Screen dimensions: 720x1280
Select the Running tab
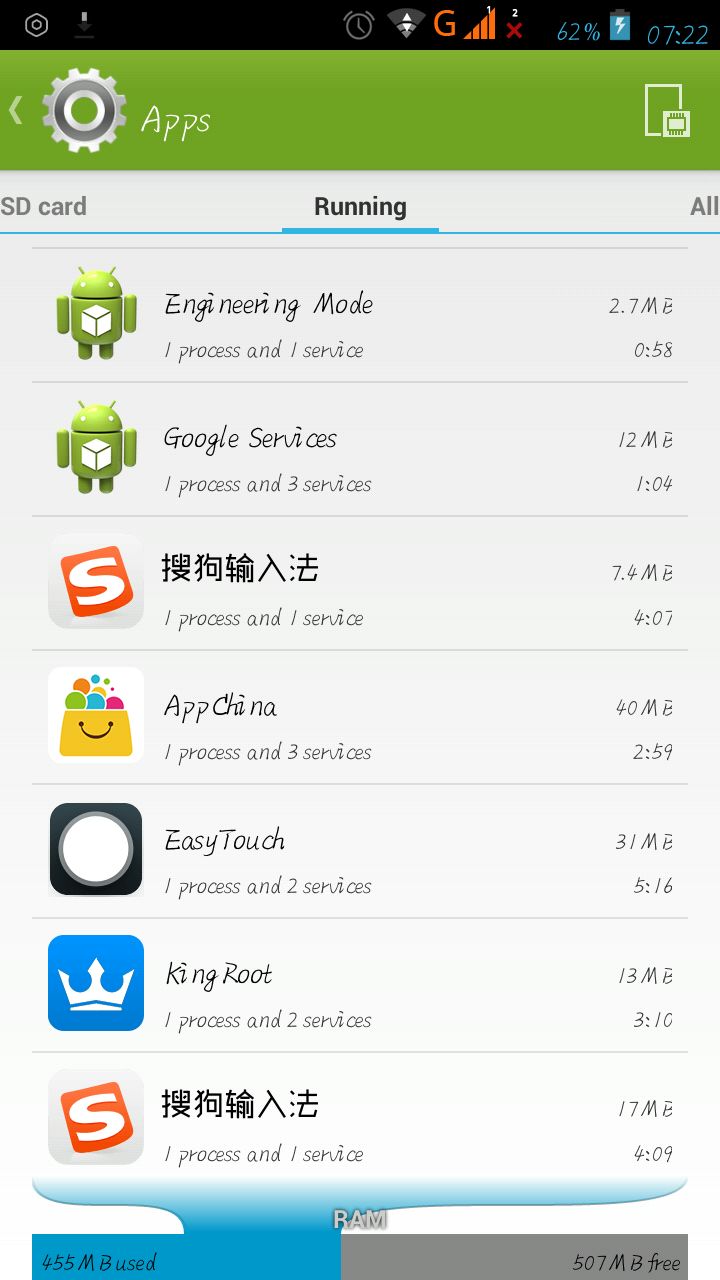coord(360,207)
